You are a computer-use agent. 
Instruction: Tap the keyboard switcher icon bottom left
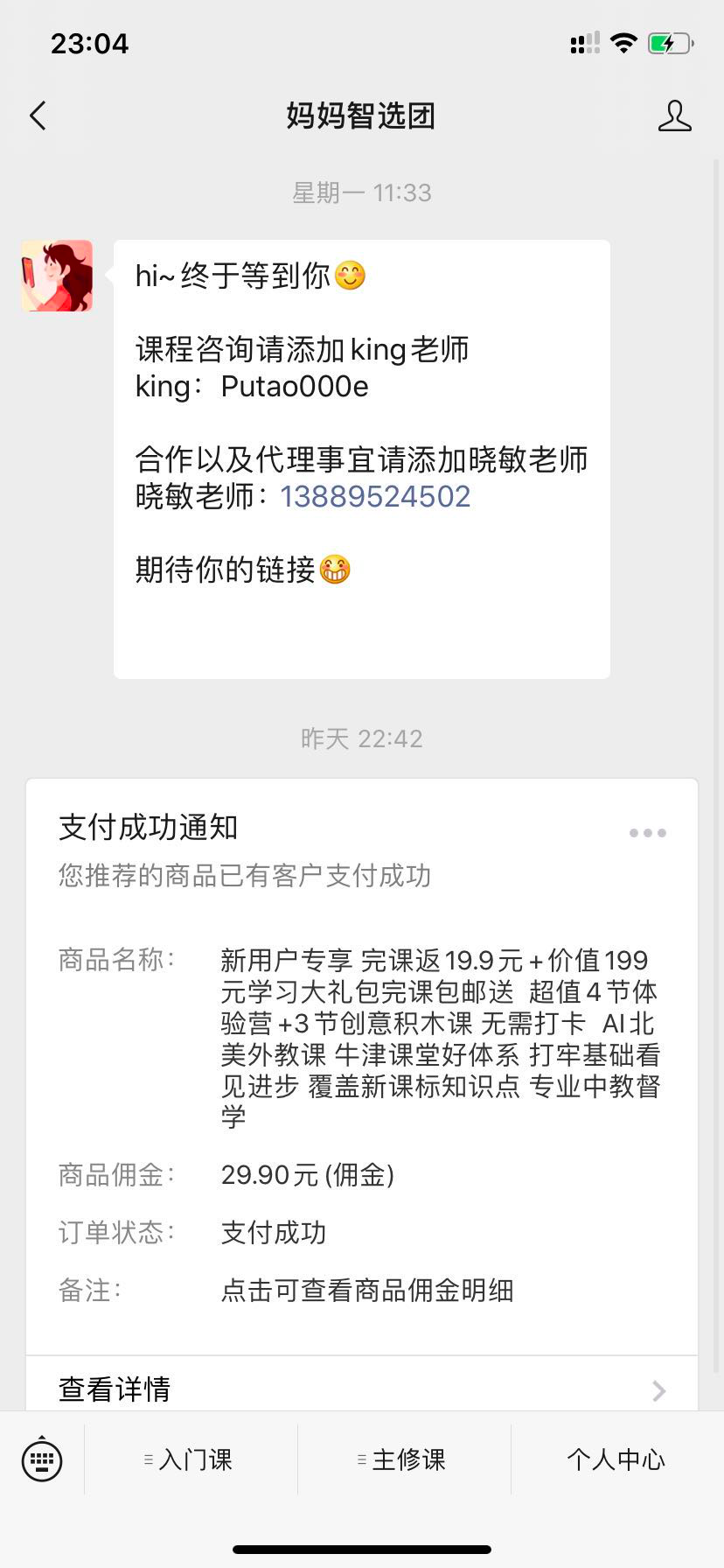42,1459
